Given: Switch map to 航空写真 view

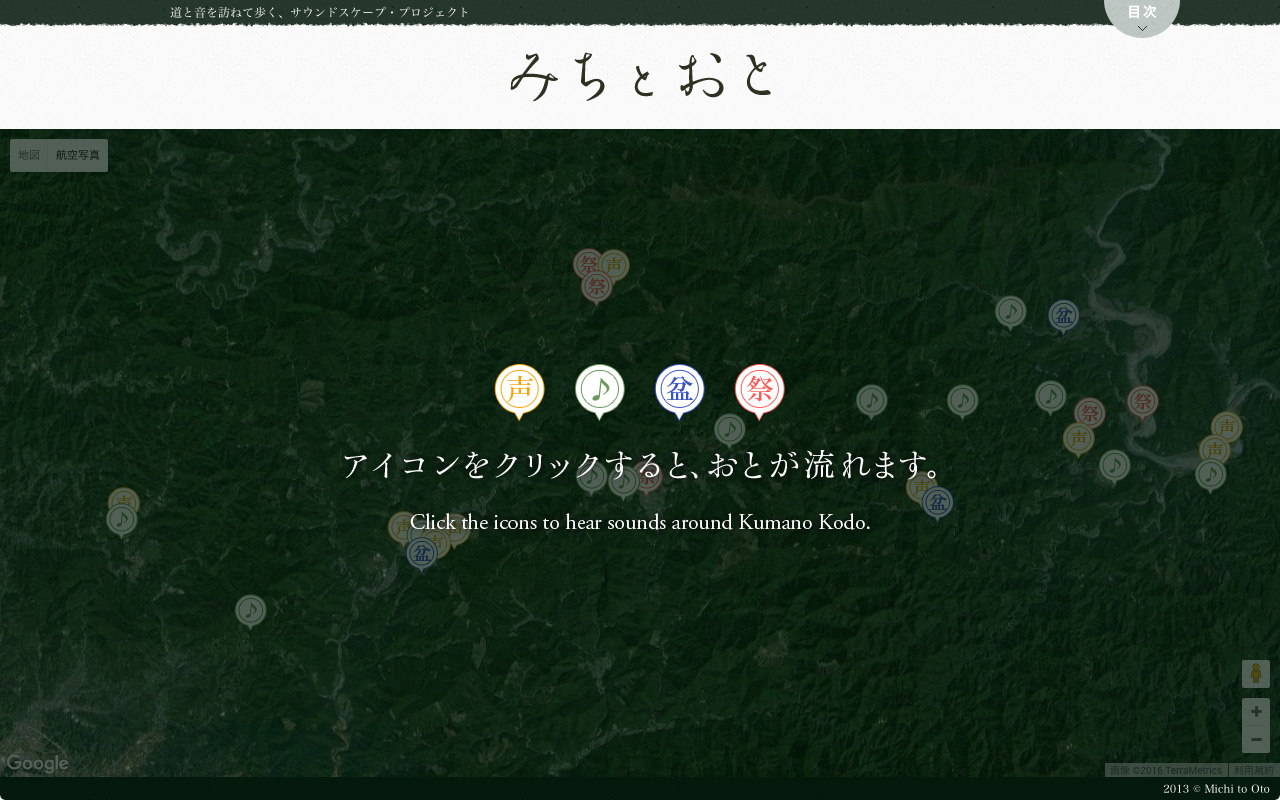Looking at the screenshot, I should pyautogui.click(x=78, y=155).
